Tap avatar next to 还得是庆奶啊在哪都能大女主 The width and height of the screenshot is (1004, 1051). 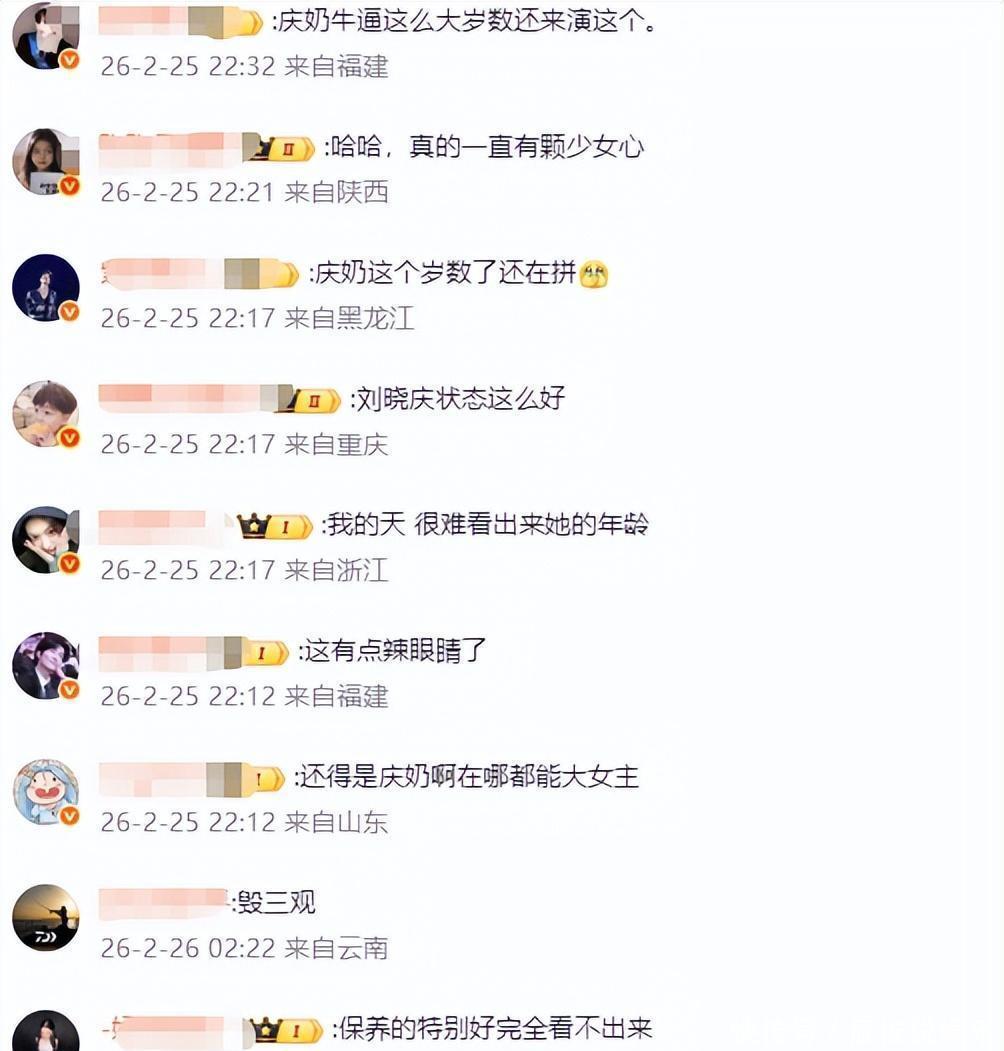pyautogui.click(x=45, y=792)
